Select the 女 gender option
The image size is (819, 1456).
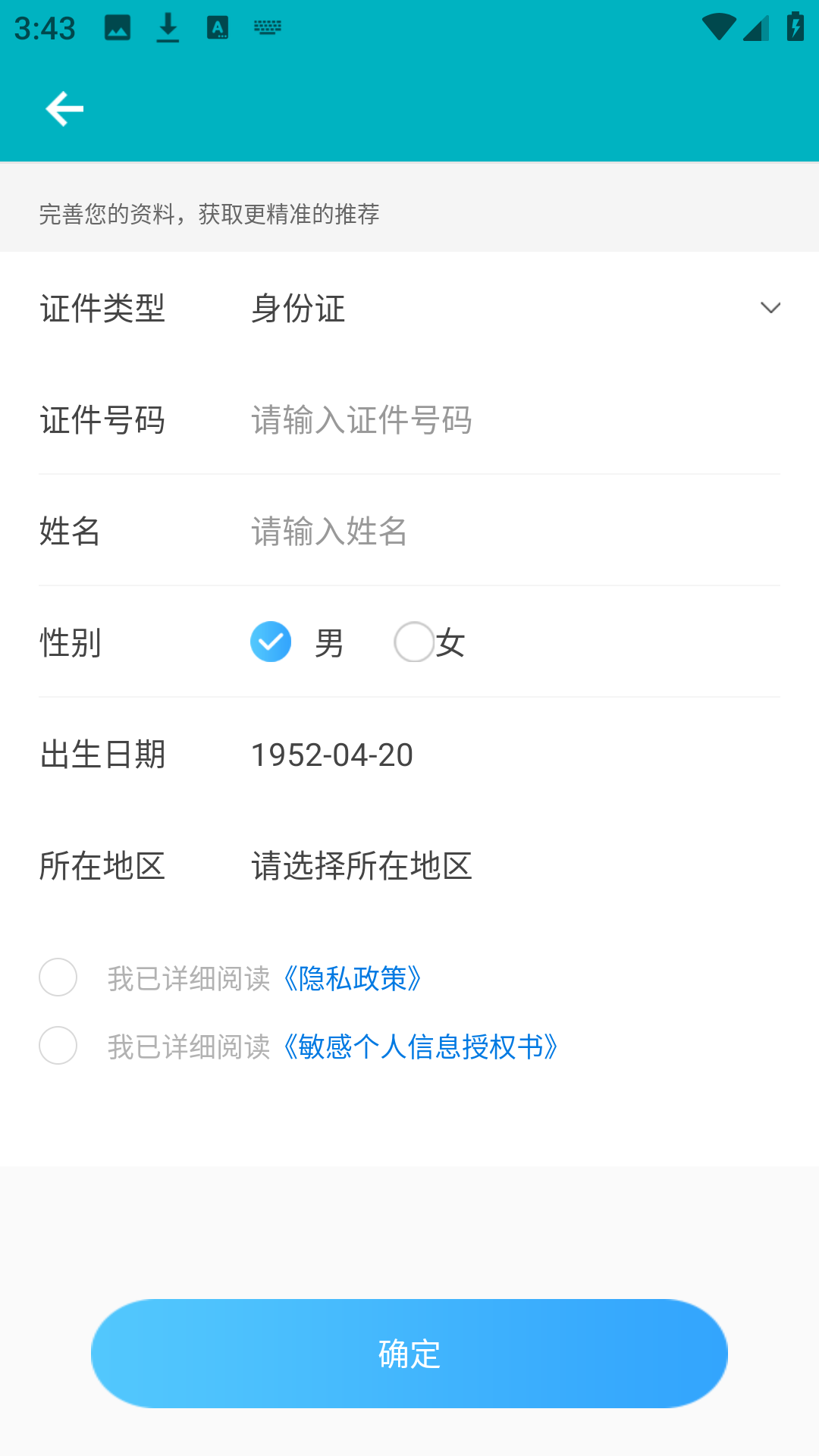point(414,642)
